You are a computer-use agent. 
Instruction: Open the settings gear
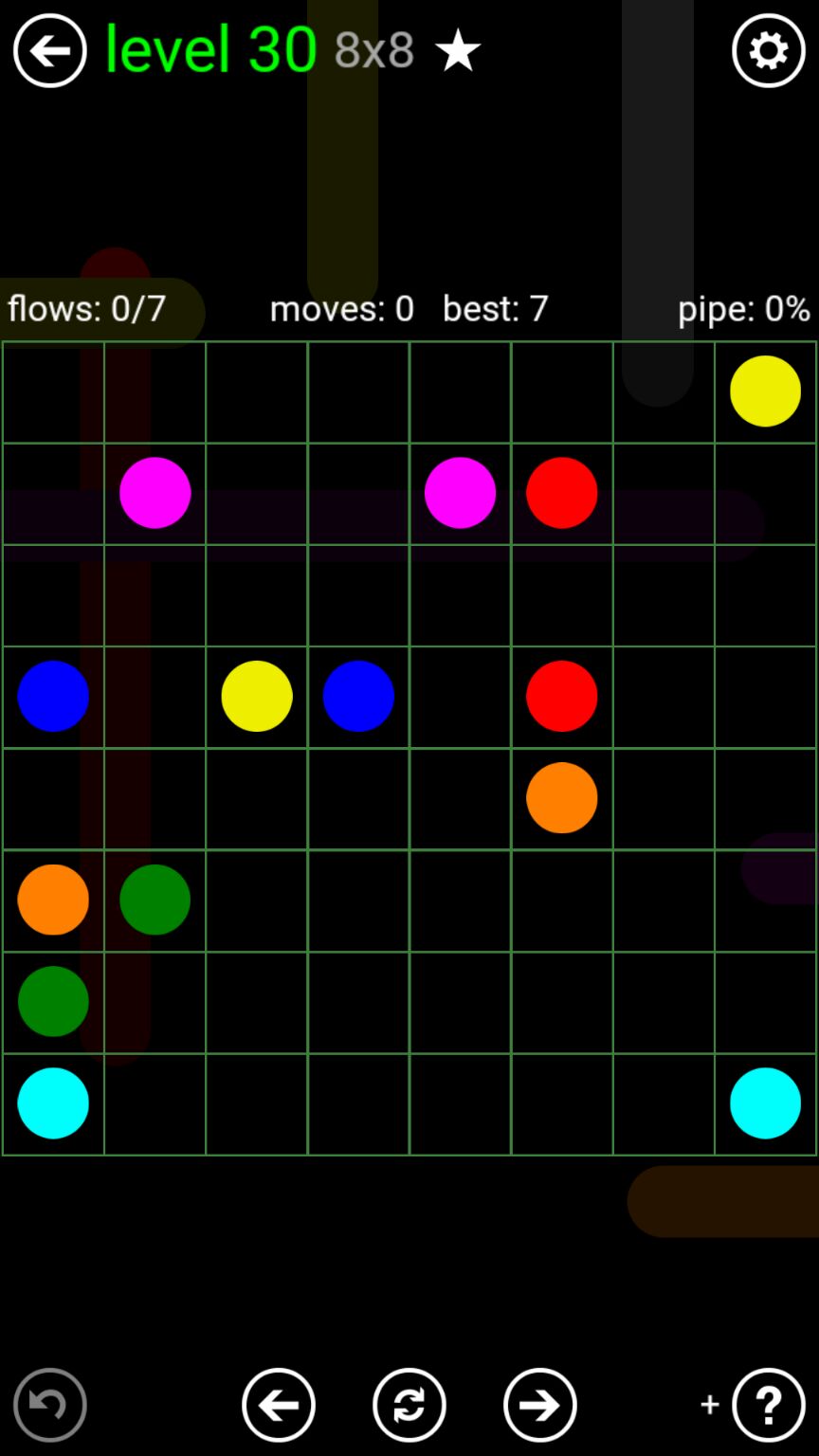(768, 51)
